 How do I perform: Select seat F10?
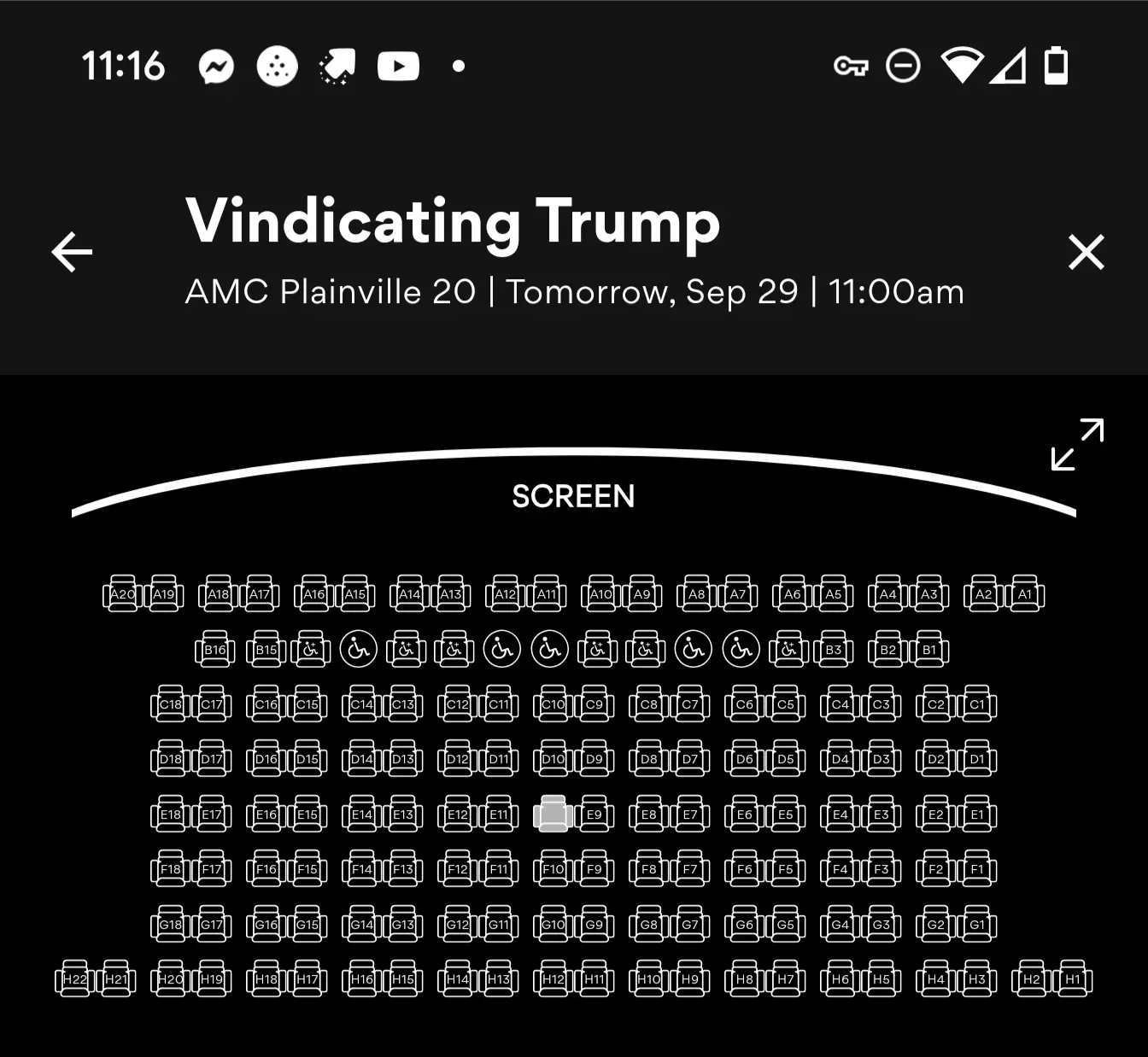pos(553,868)
